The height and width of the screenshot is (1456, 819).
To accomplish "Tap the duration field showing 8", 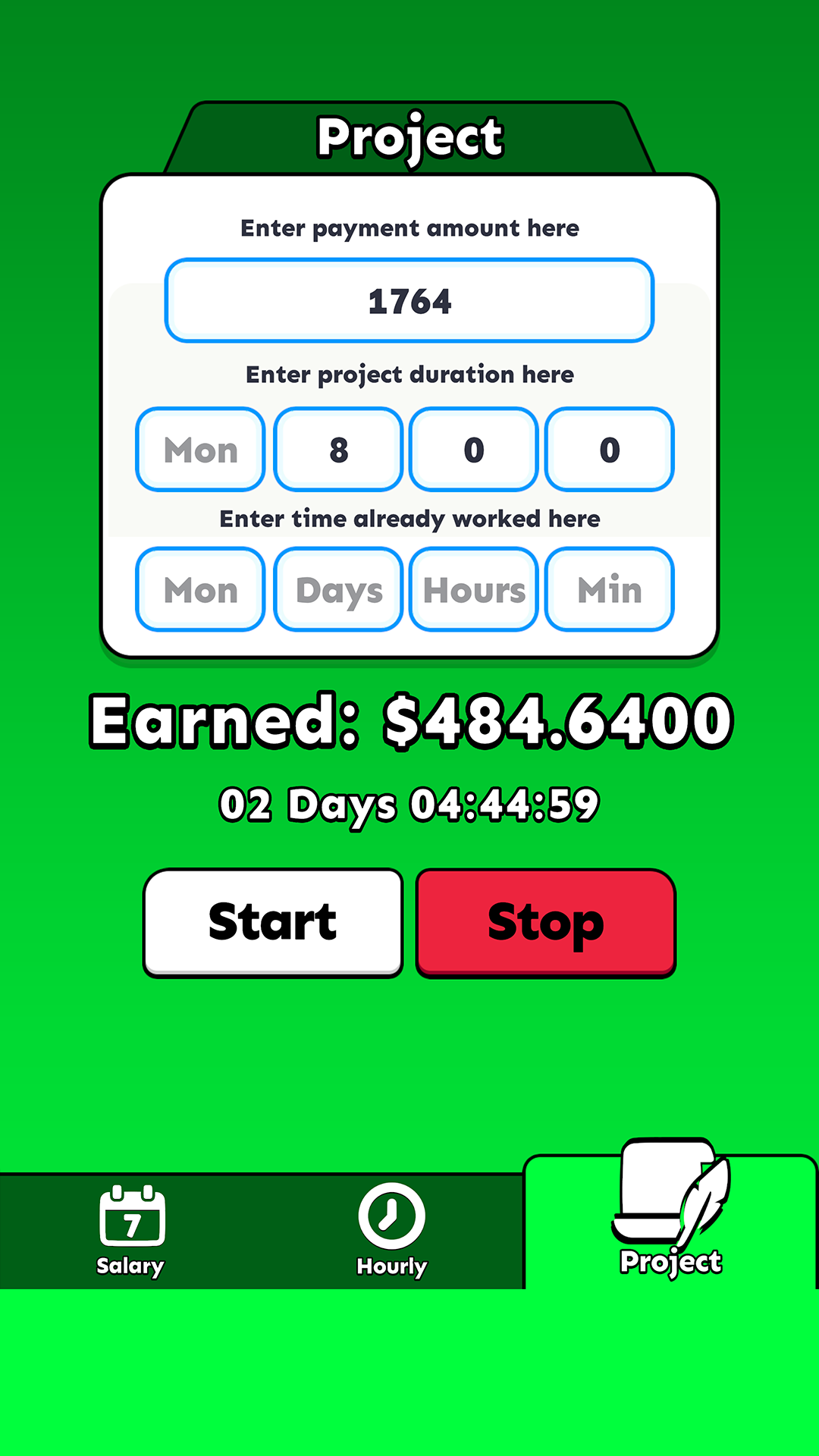I will pyautogui.click(x=337, y=450).
